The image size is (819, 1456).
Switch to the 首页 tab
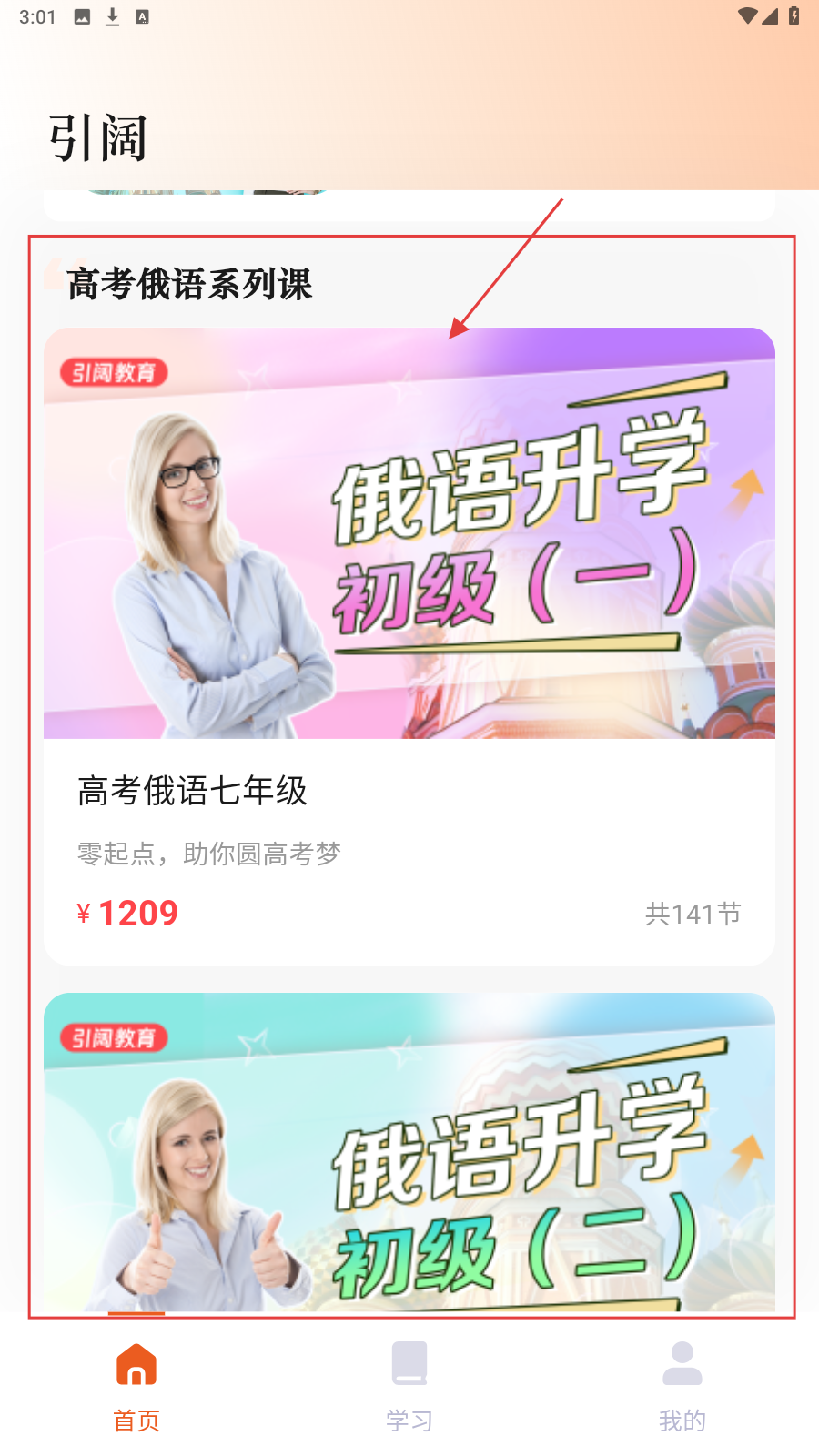click(x=136, y=1385)
